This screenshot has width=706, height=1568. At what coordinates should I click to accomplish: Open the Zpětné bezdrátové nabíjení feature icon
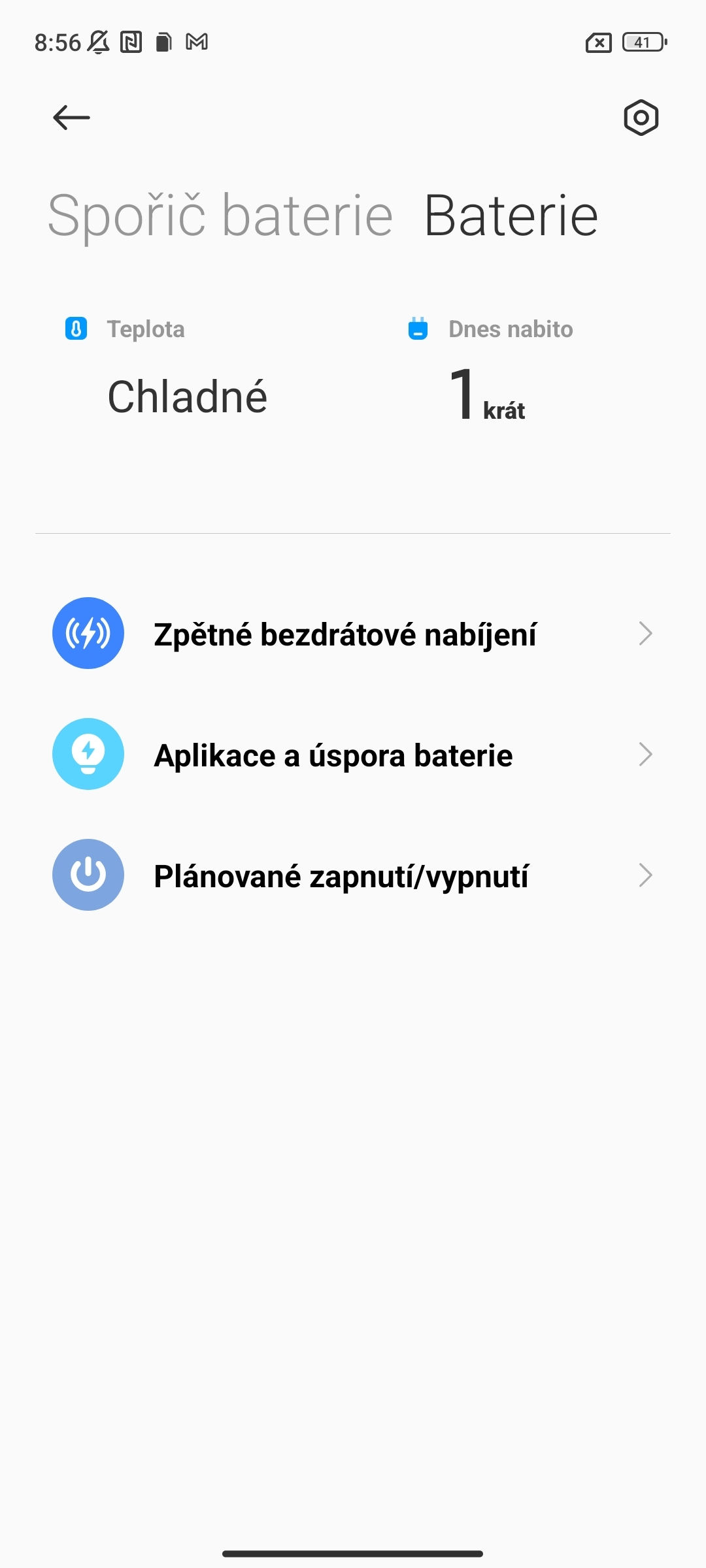pos(88,632)
